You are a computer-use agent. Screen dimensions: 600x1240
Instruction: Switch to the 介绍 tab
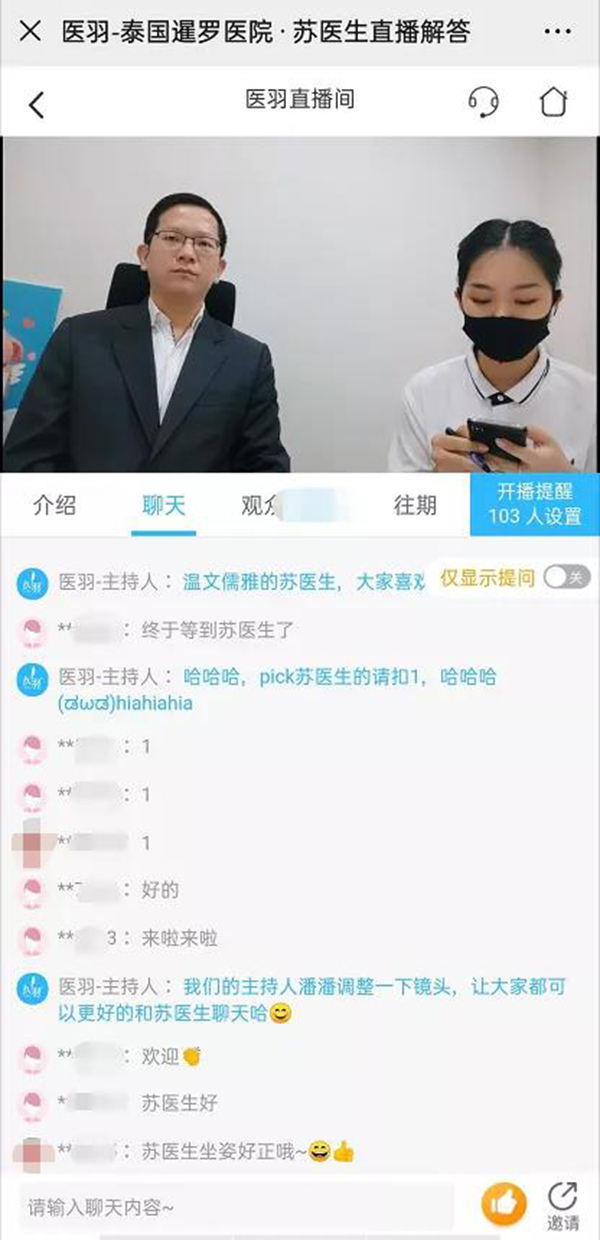54,505
